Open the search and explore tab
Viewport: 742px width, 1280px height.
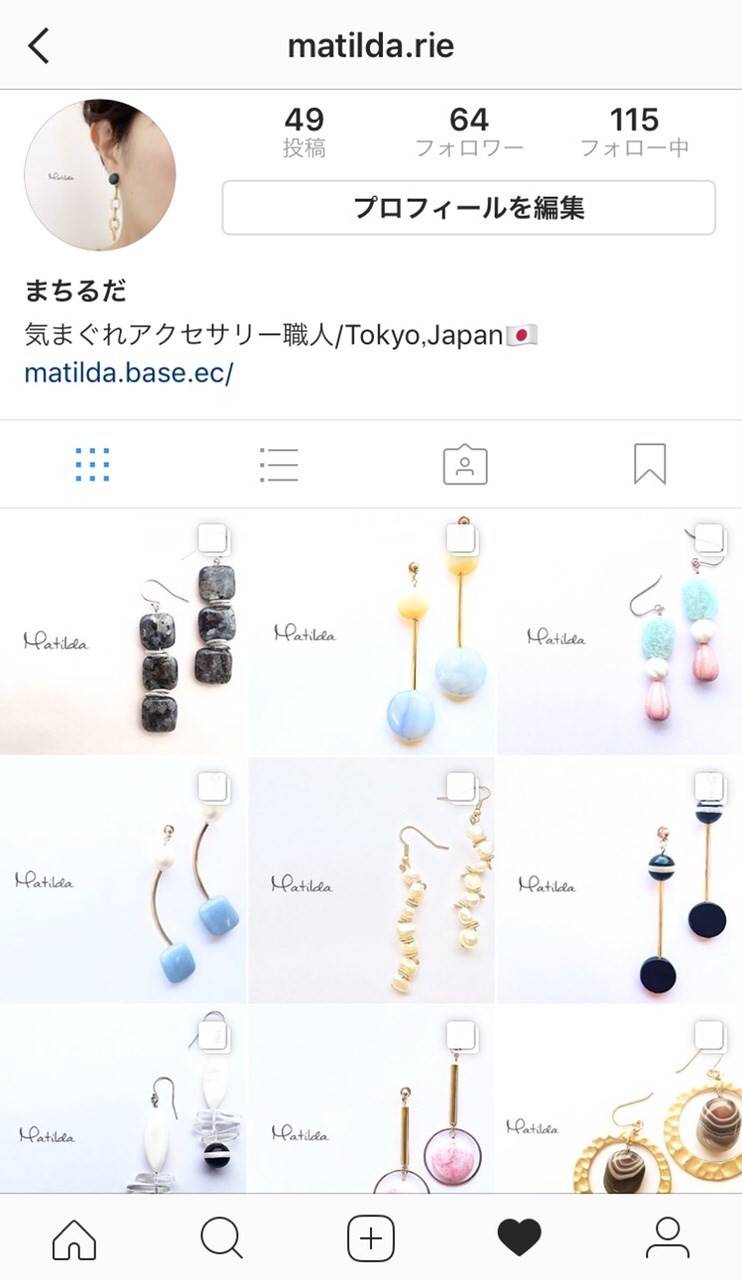[221, 1240]
